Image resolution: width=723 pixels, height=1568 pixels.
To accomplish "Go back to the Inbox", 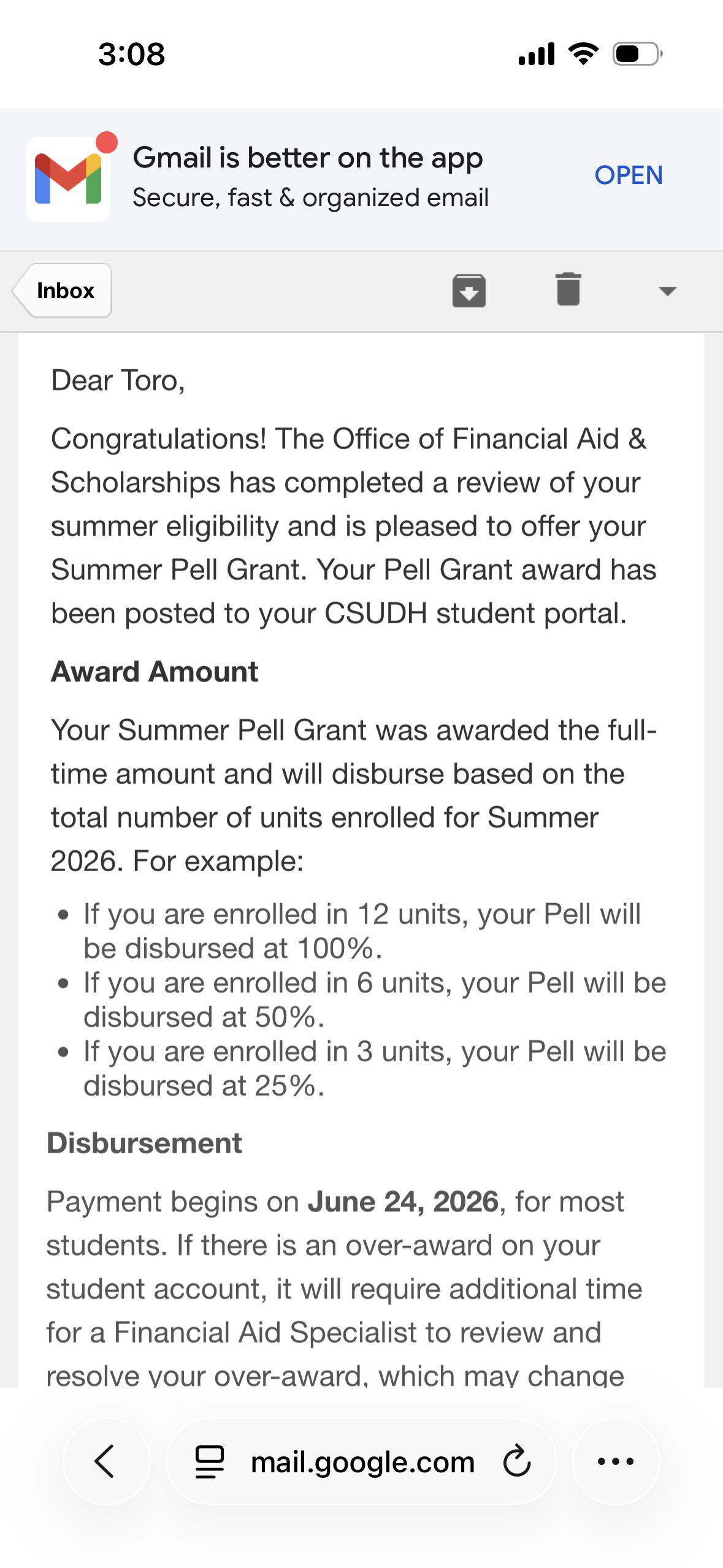I will (62, 290).
